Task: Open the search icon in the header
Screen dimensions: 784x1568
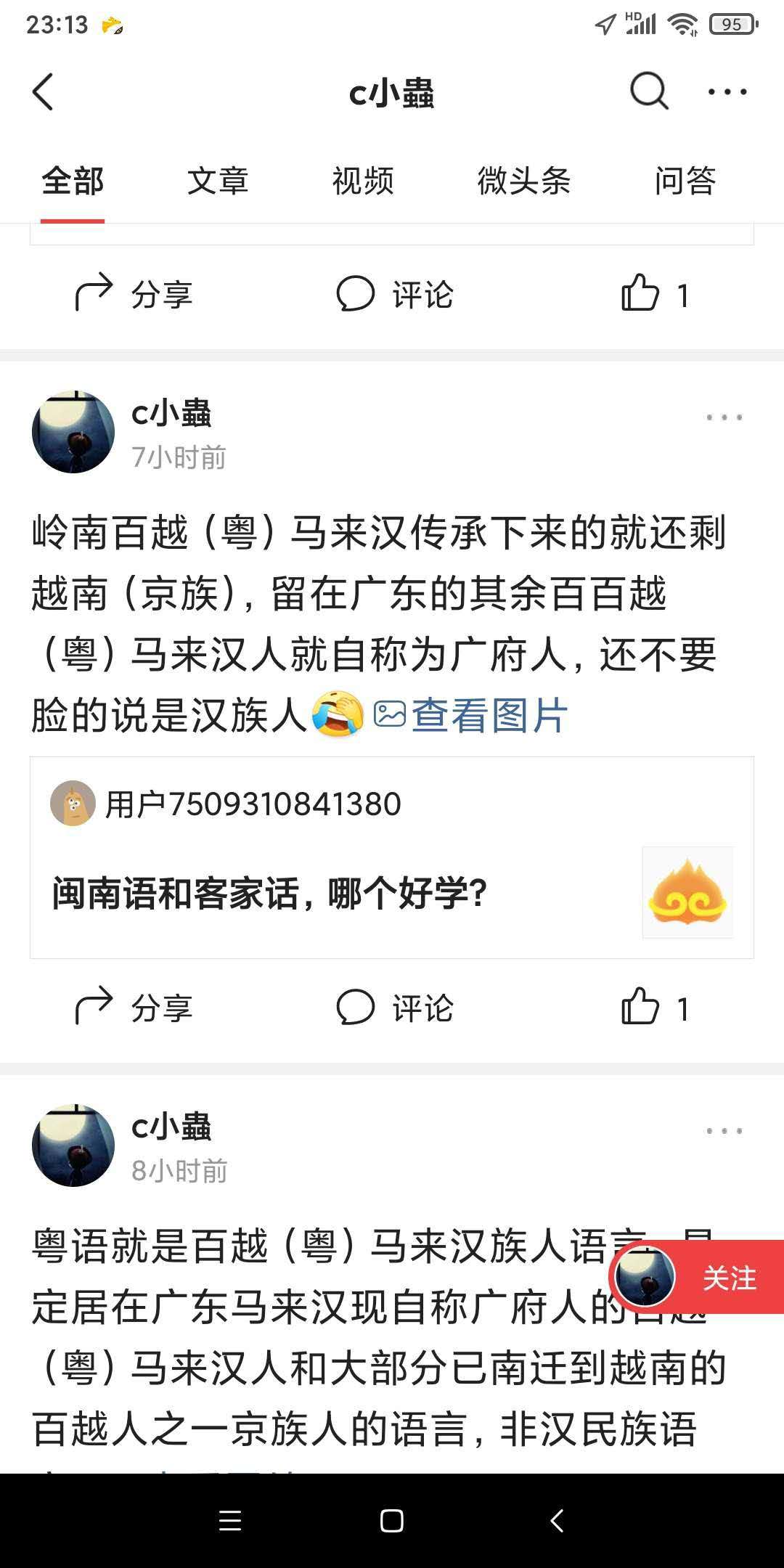Action: click(x=648, y=91)
